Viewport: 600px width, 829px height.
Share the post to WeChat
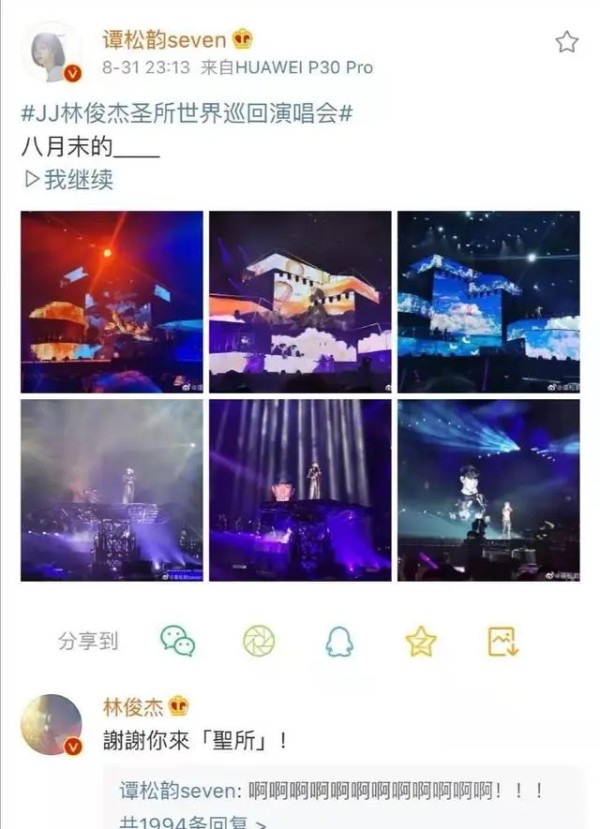178,640
